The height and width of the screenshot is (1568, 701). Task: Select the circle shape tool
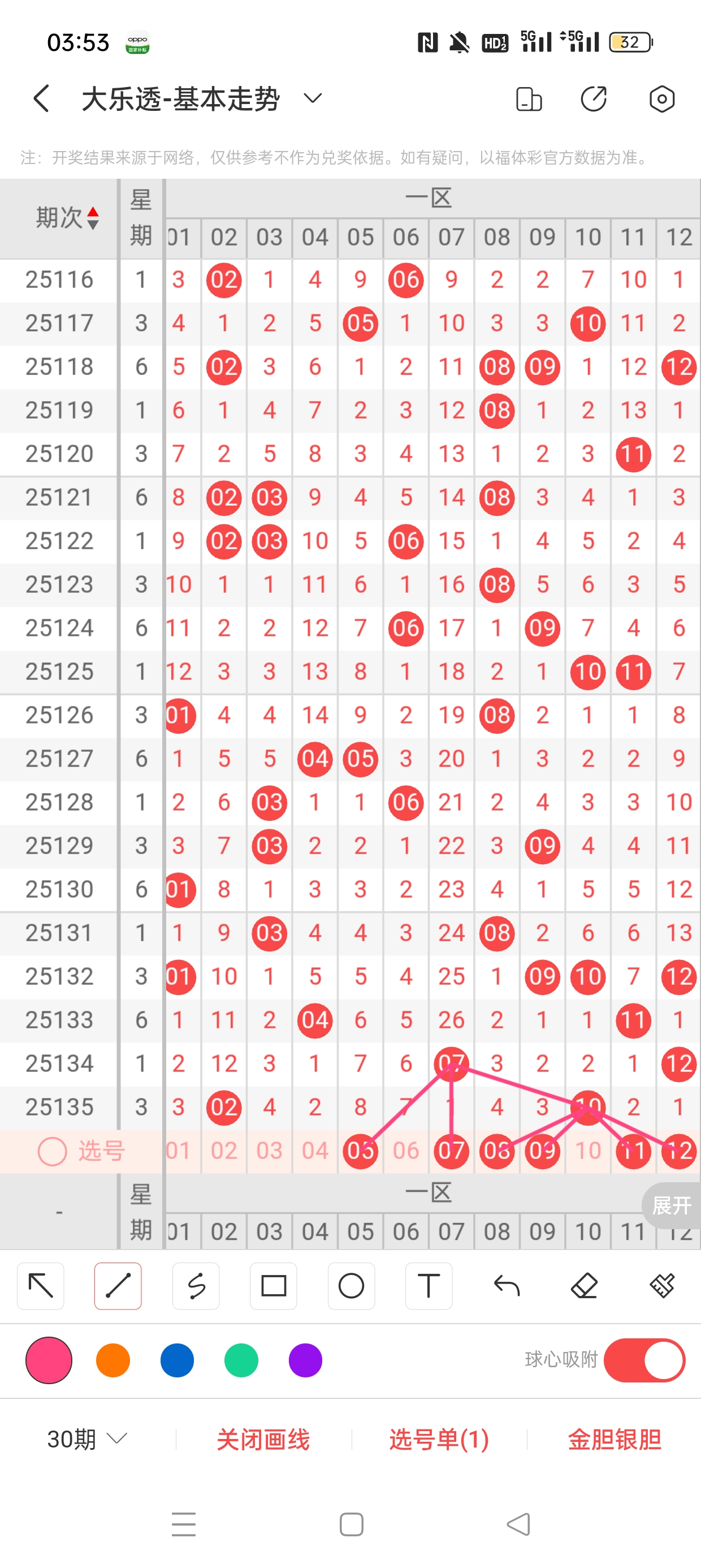(351, 1286)
